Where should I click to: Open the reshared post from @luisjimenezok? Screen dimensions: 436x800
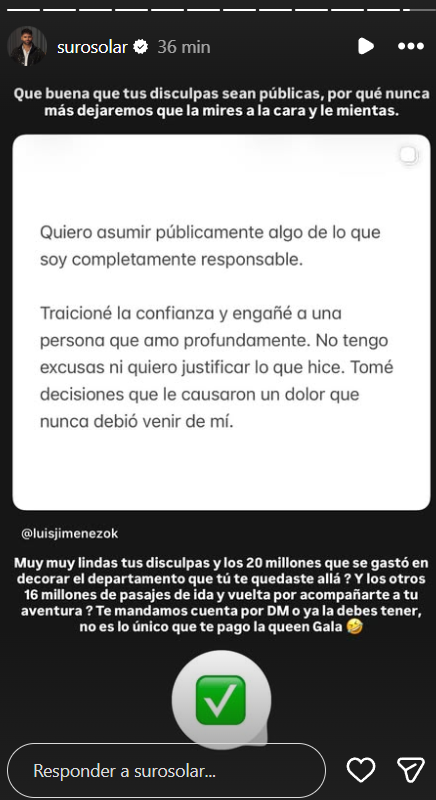(221, 322)
